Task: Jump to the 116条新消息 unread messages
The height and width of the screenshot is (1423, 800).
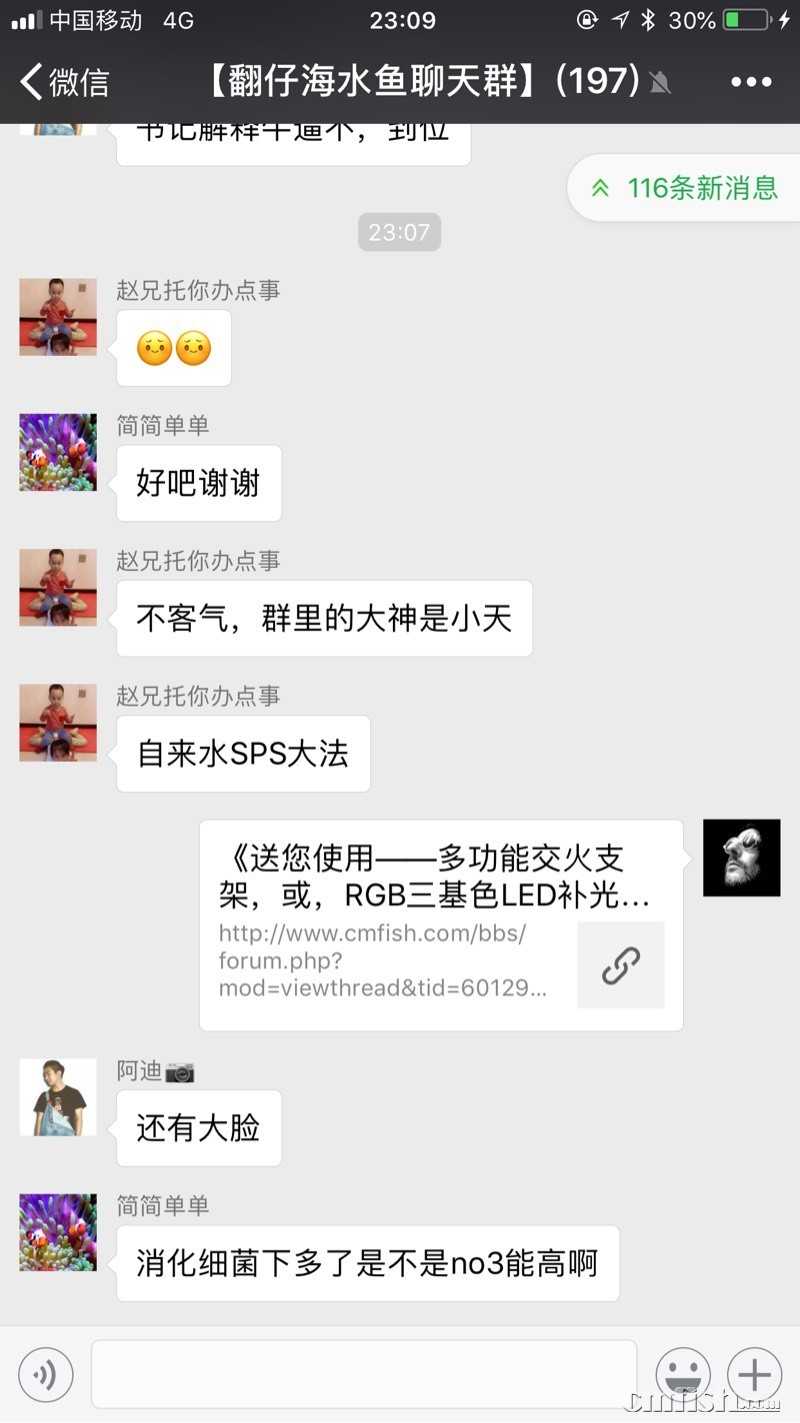Action: 686,188
